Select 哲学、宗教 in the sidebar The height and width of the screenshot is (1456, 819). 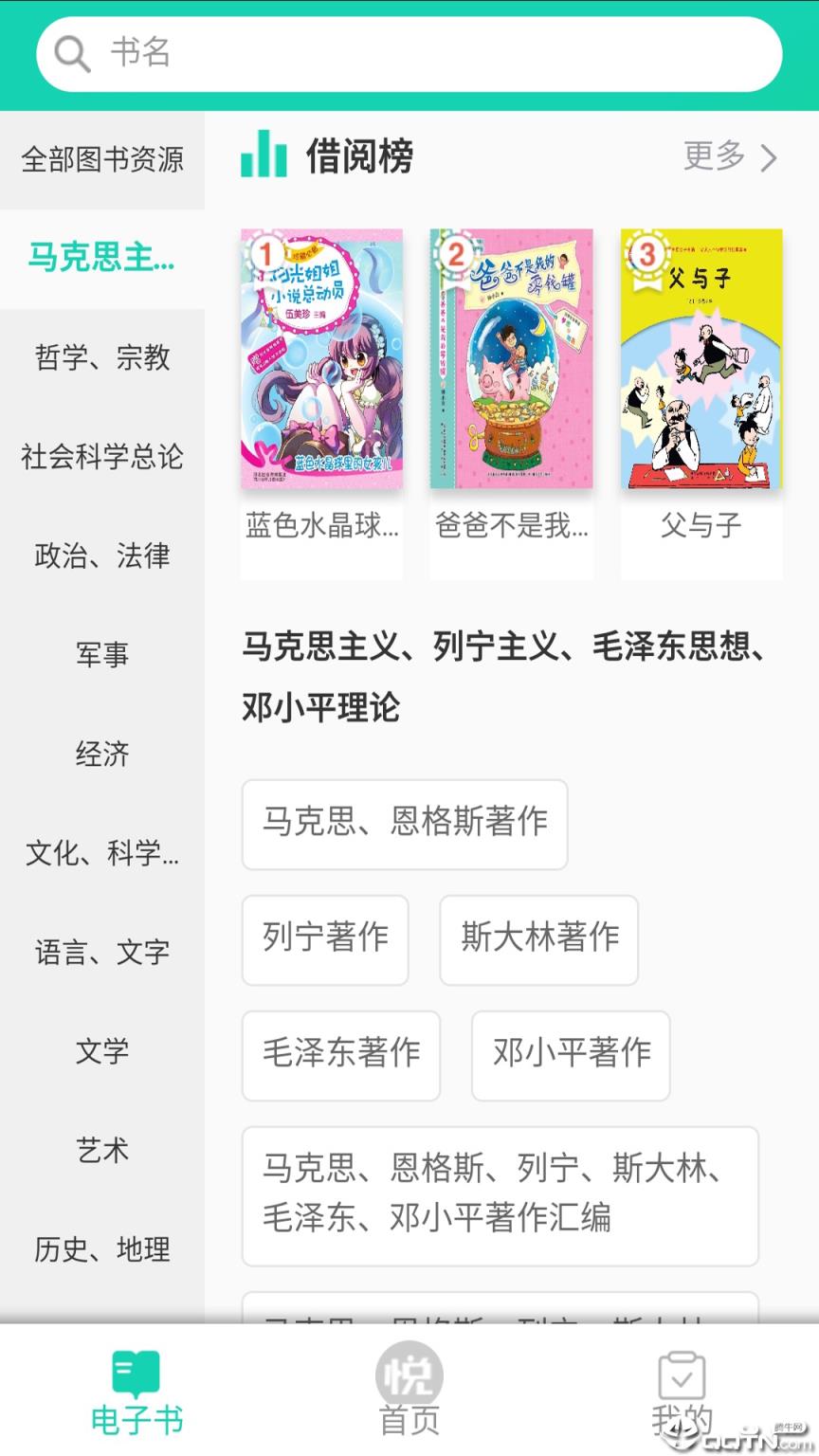coord(101,358)
